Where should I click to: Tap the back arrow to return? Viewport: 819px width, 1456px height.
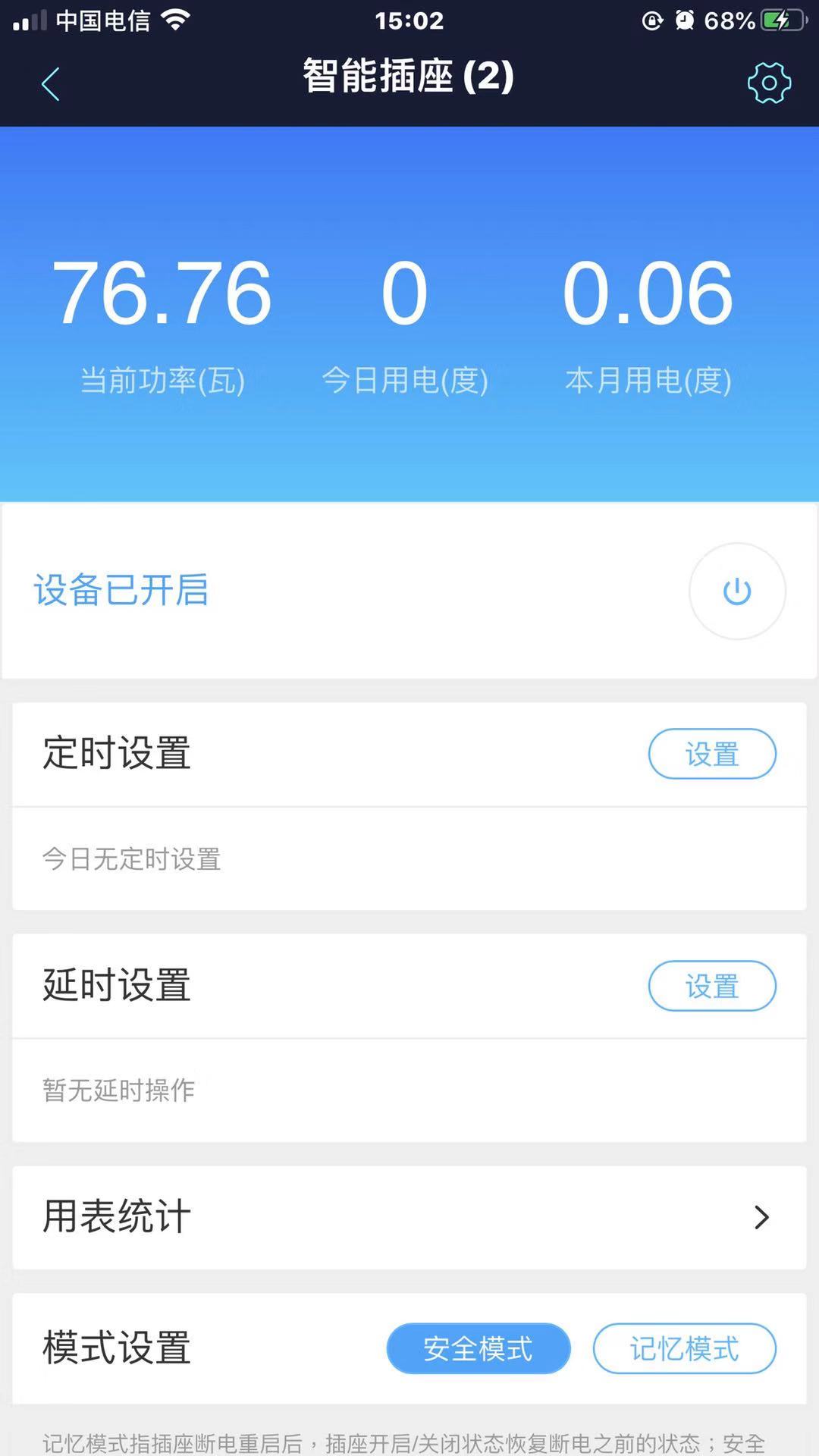coord(50,83)
